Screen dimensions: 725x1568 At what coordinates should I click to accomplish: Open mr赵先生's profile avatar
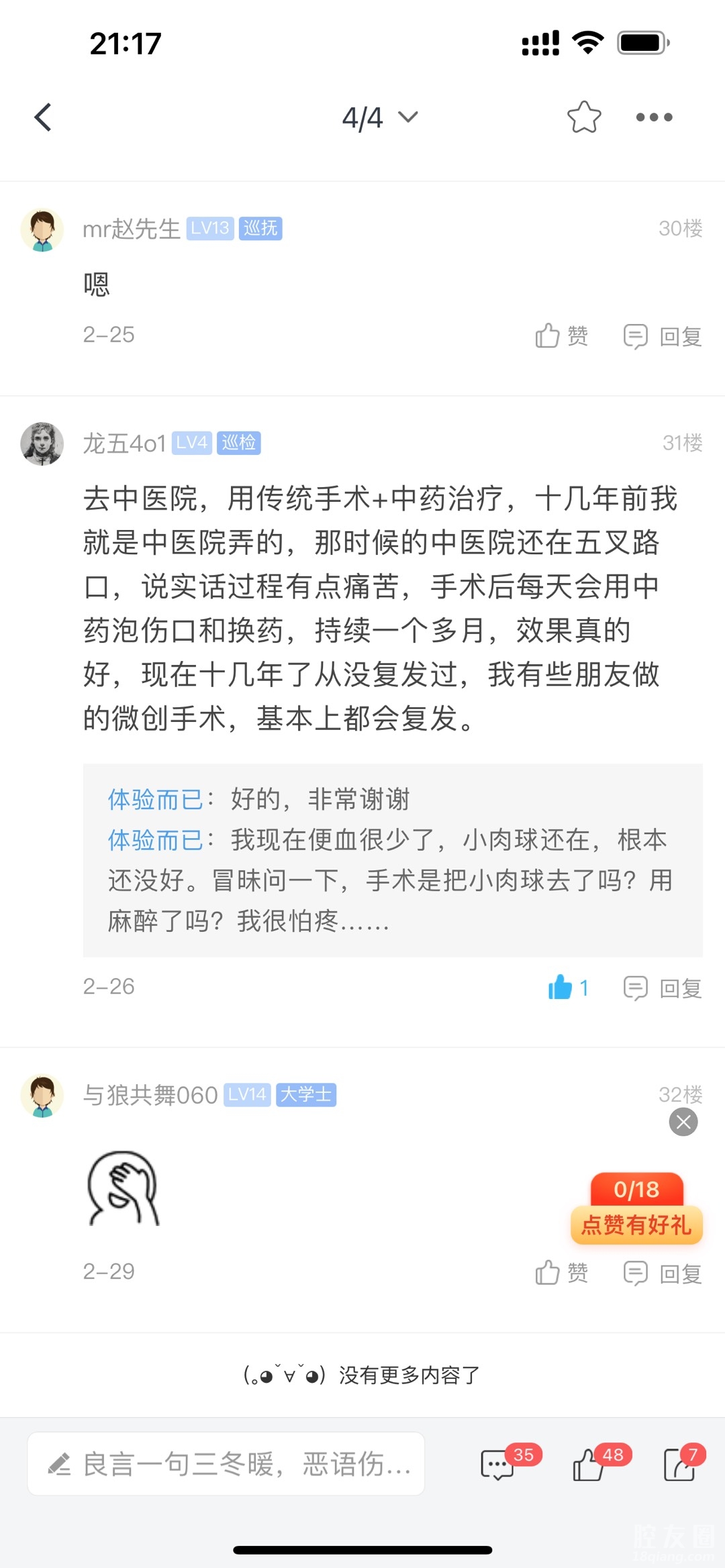[x=42, y=229]
